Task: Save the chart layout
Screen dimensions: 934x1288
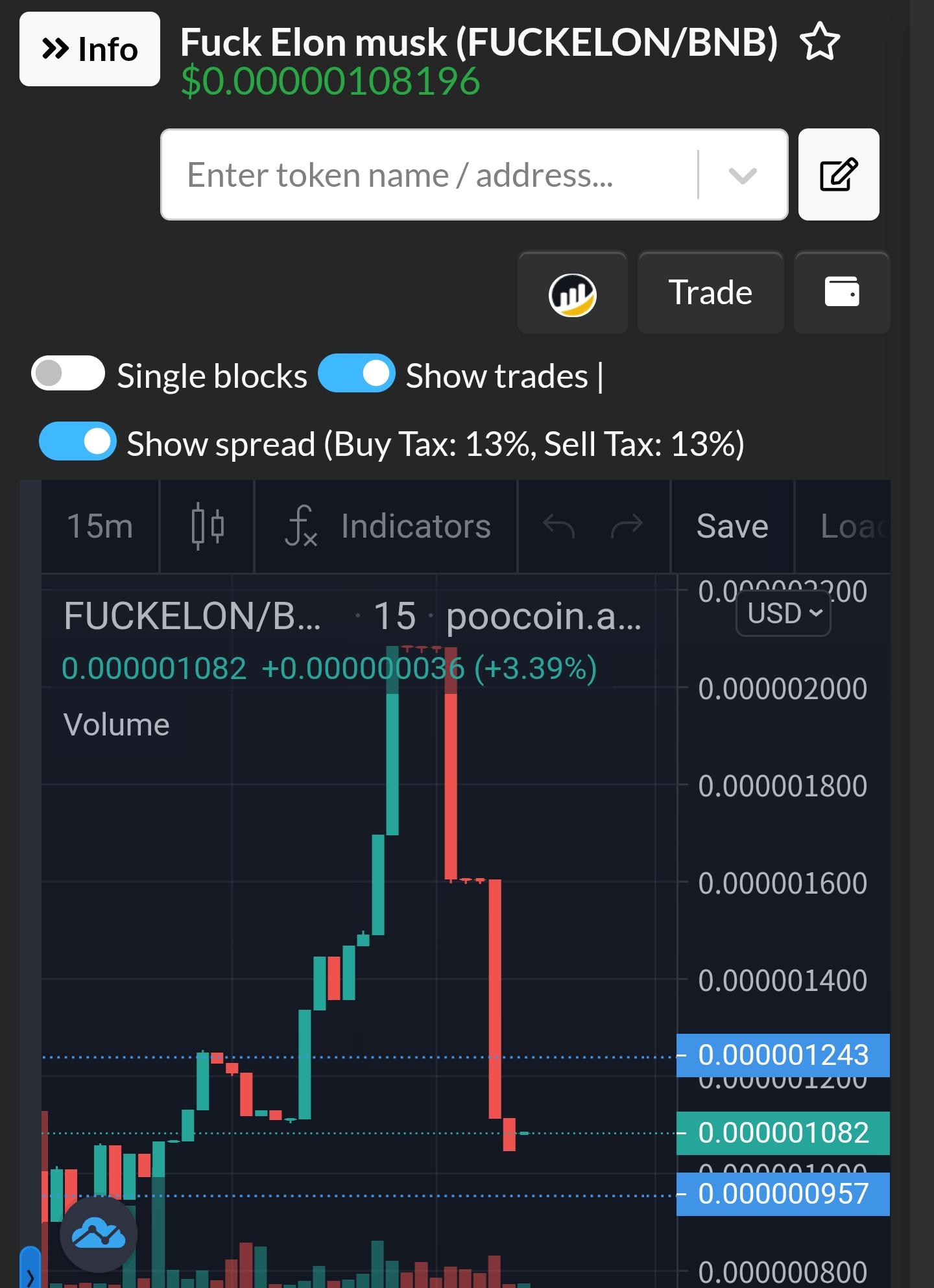Action: pos(732,526)
